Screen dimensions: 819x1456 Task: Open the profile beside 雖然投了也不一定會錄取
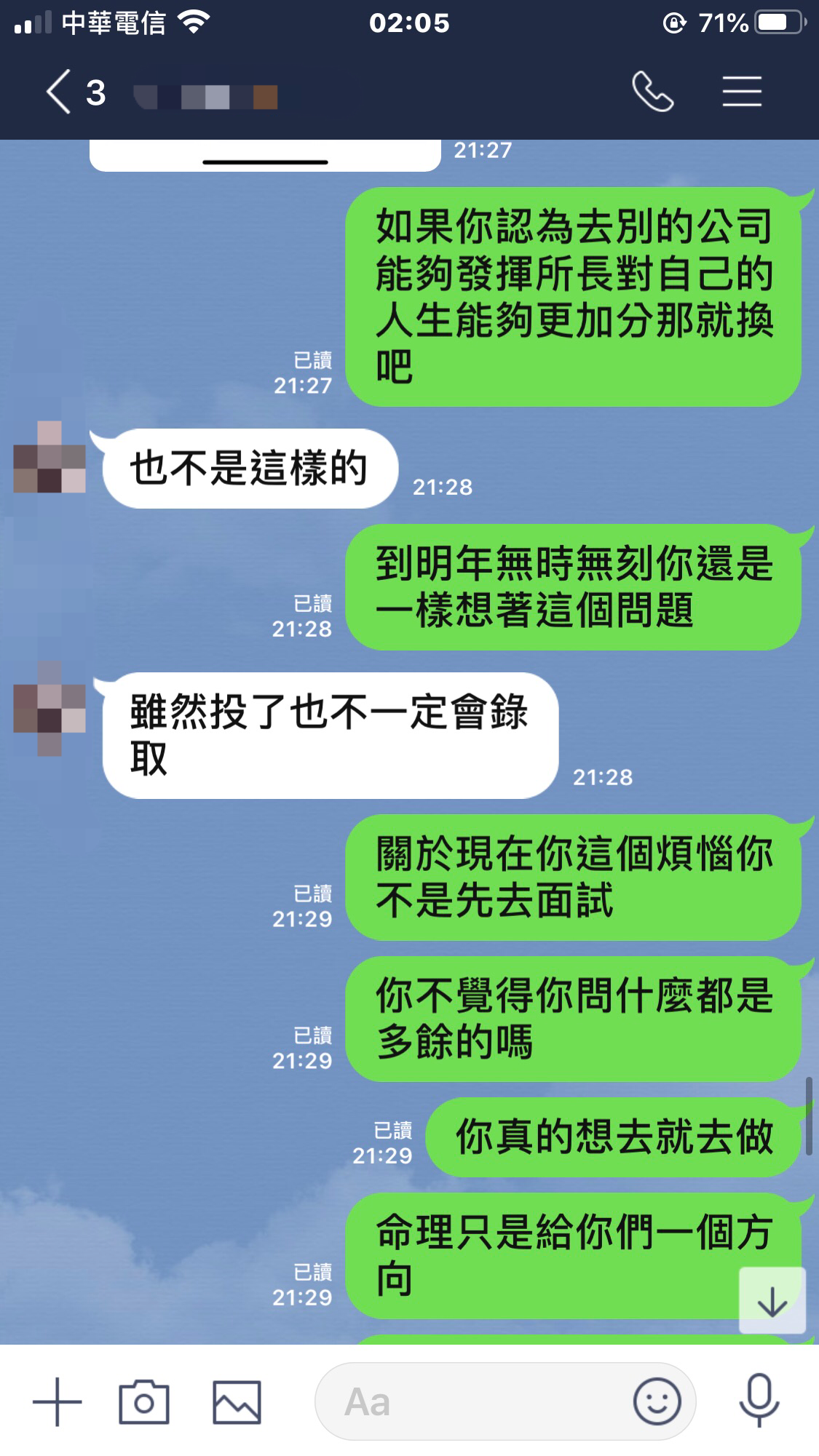pos(50,707)
